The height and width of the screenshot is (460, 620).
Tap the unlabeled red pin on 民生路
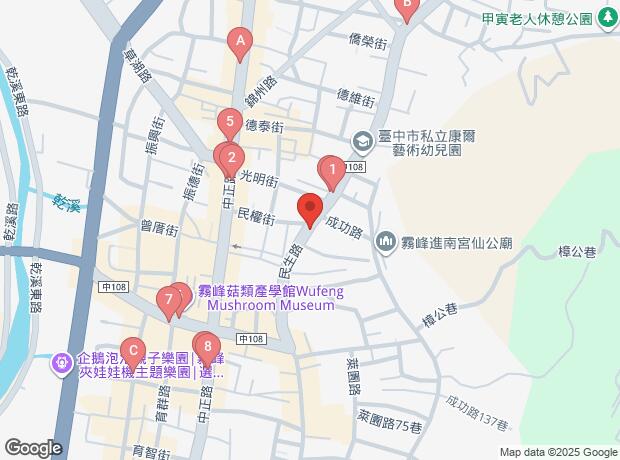click(x=309, y=210)
